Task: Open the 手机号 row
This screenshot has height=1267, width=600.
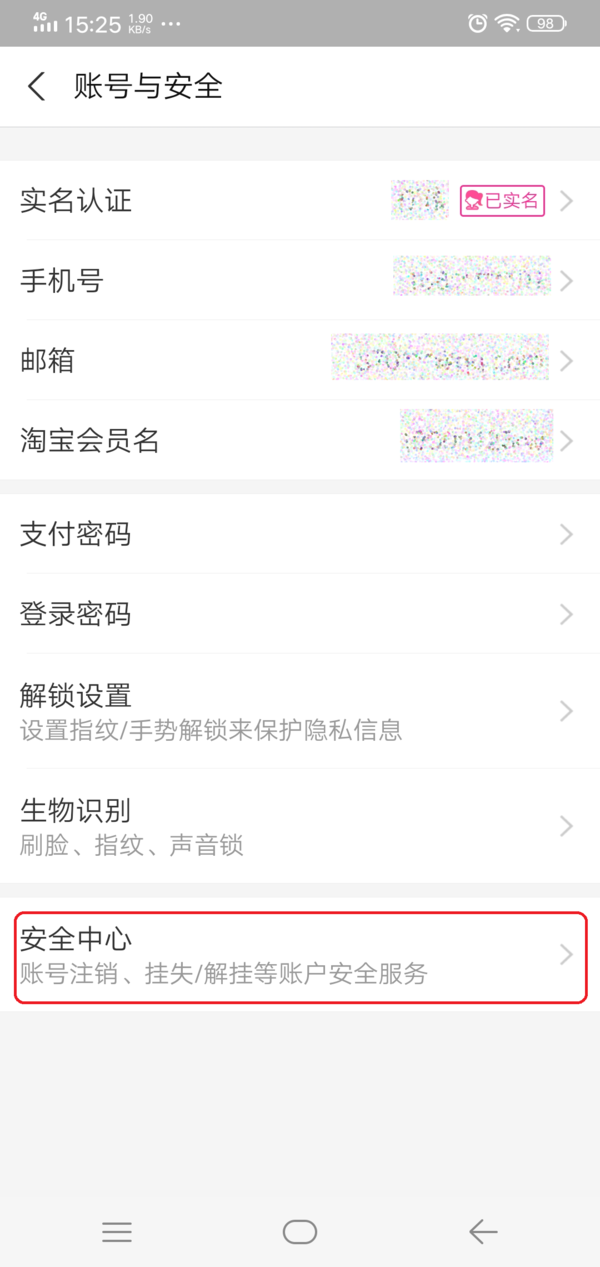Action: tap(300, 281)
